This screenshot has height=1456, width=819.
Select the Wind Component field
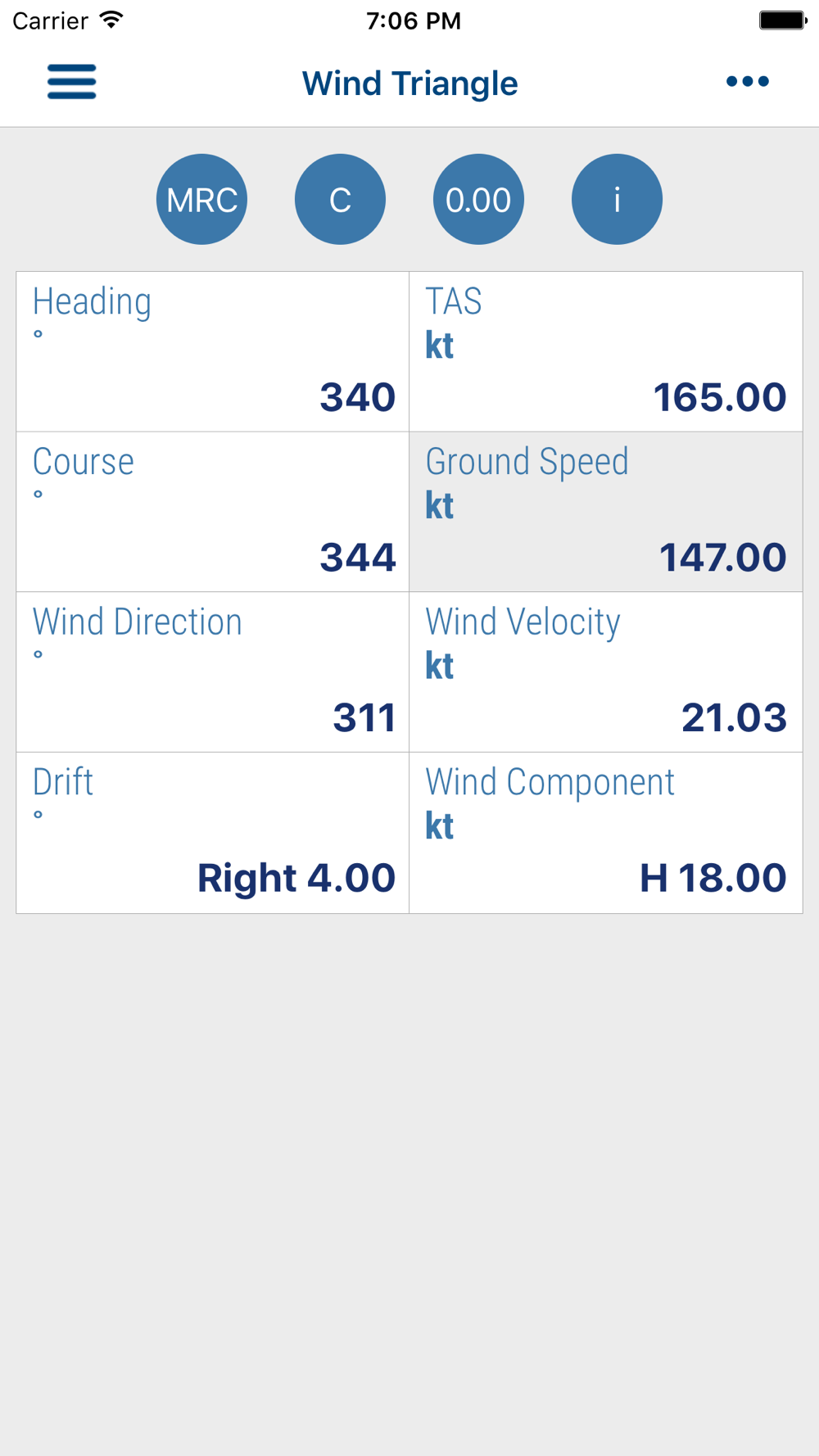[x=606, y=833]
